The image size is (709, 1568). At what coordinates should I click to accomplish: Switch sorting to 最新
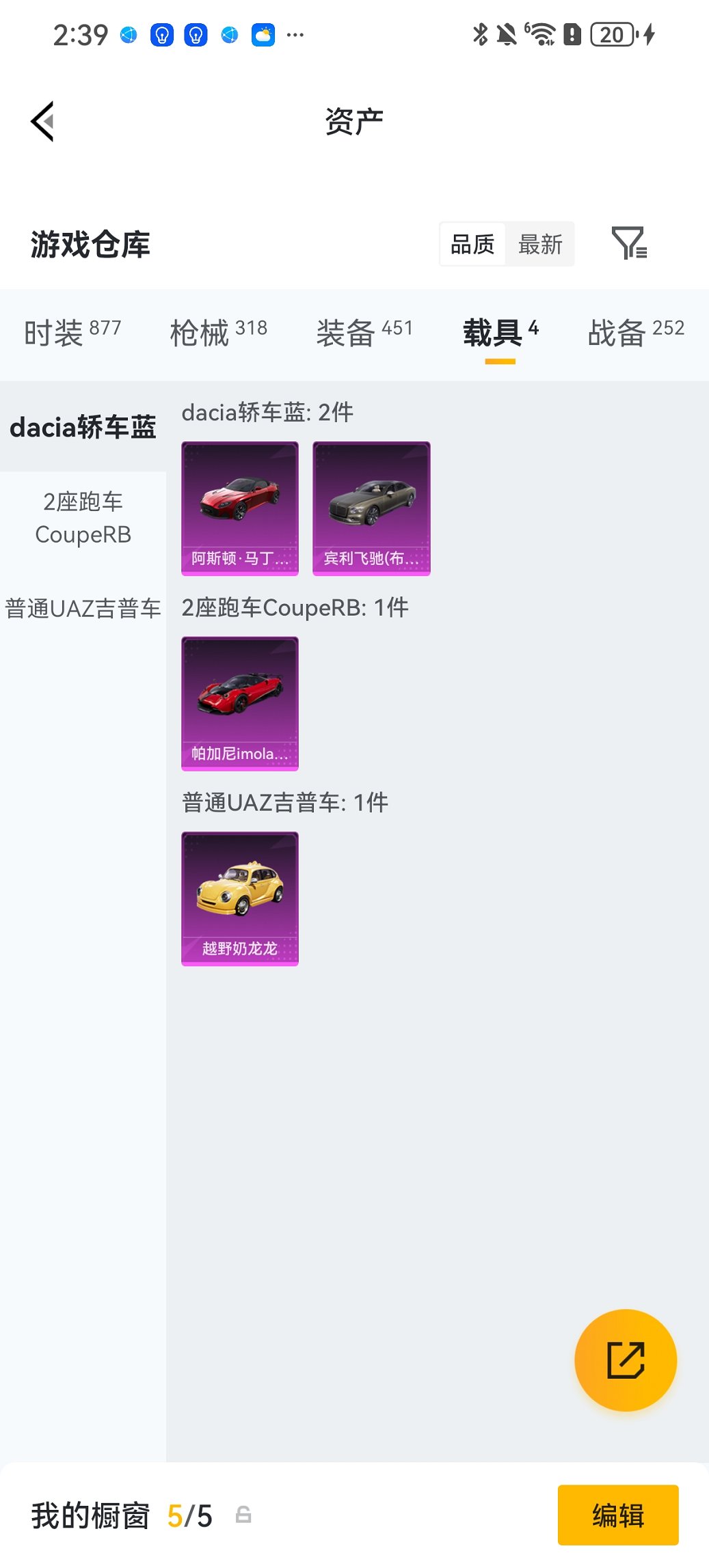click(x=540, y=243)
